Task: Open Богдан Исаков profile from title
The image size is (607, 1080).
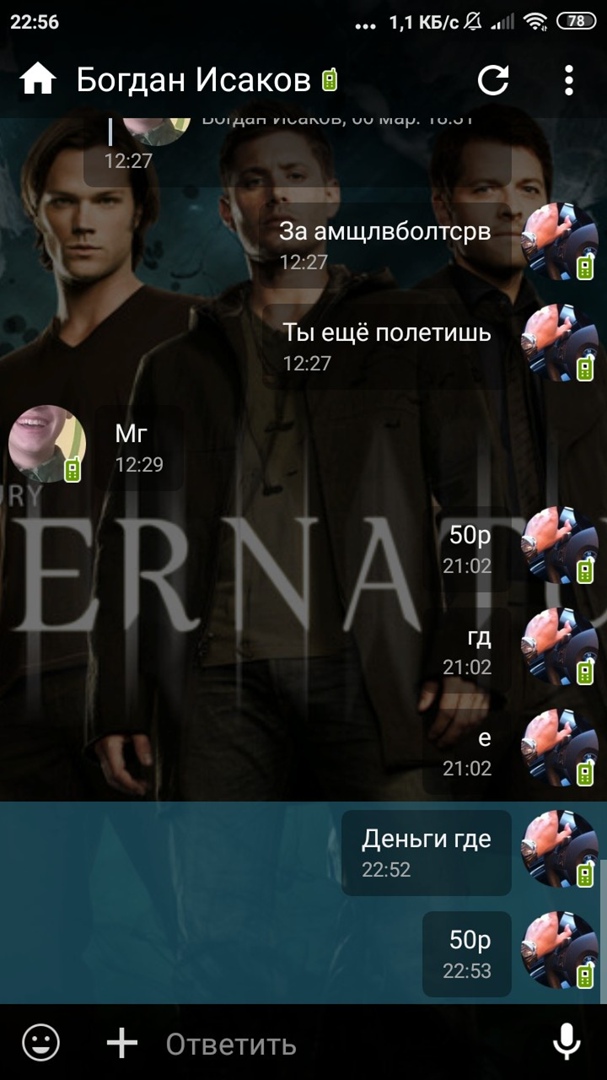Action: point(193,79)
